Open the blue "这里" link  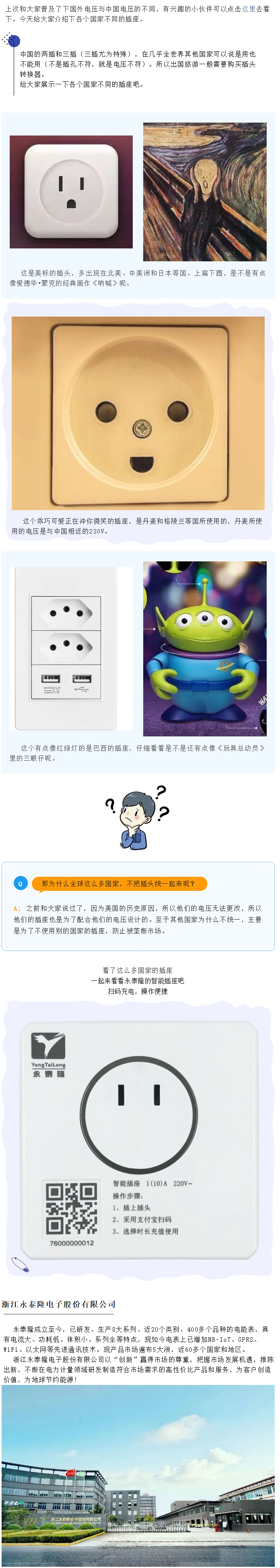[249, 9]
